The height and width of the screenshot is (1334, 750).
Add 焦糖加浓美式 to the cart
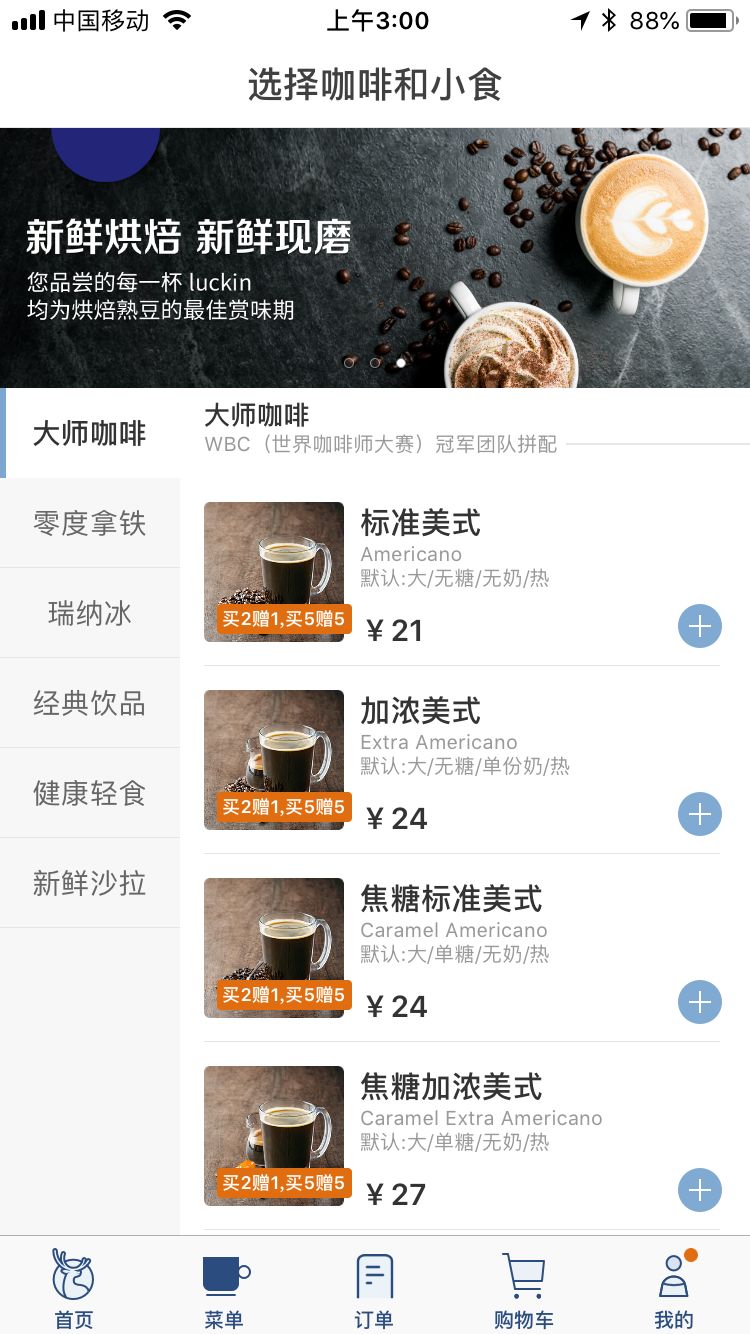point(699,1191)
